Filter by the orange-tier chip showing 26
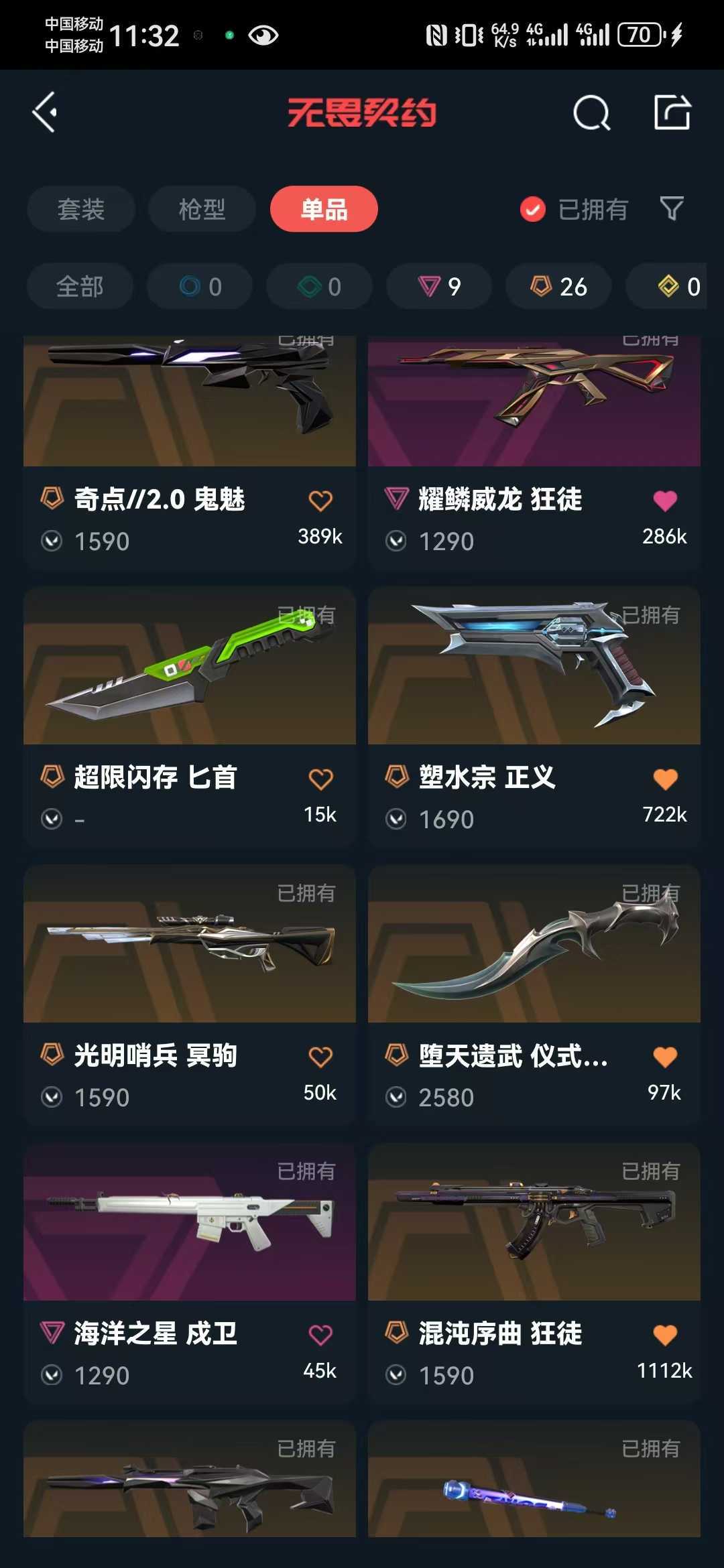 [558, 286]
